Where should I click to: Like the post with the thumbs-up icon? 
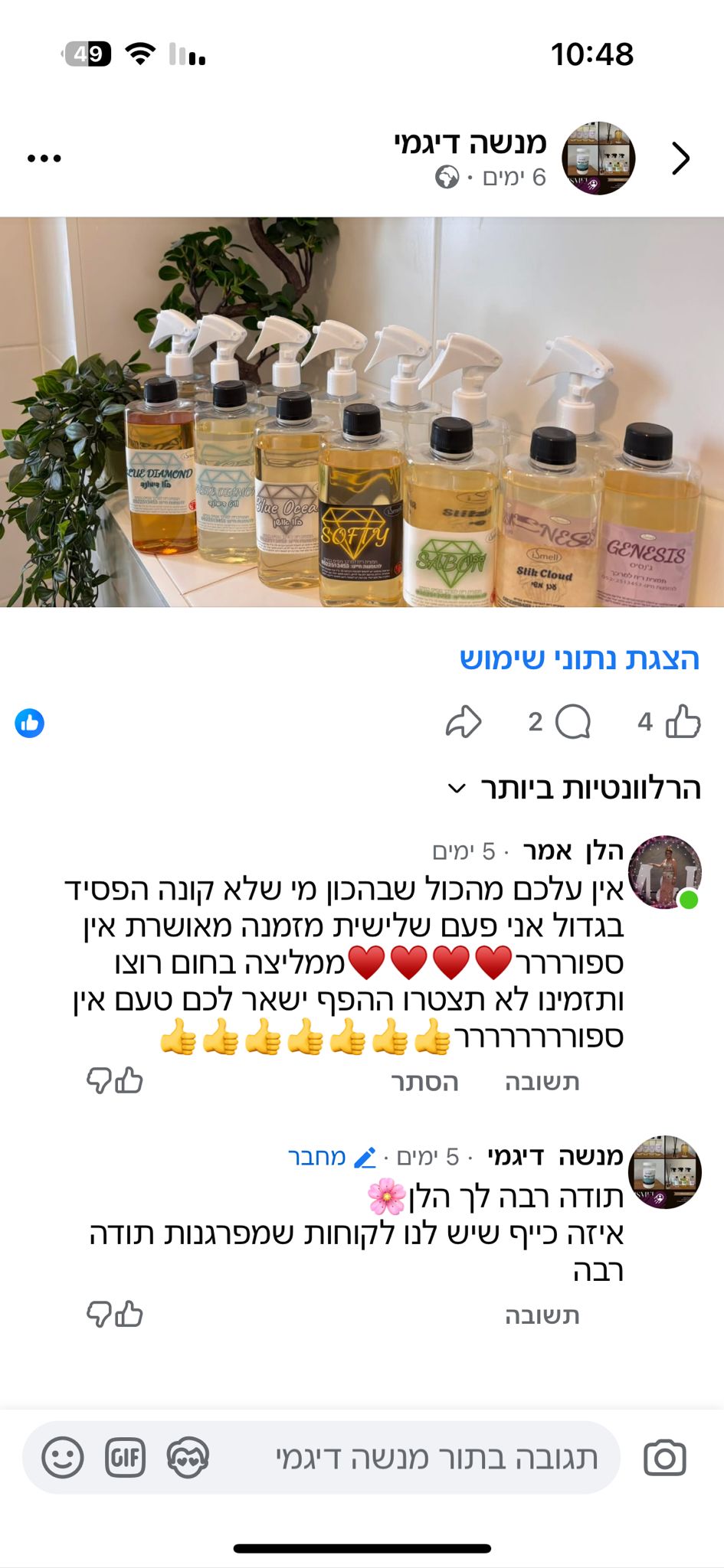coord(683,721)
